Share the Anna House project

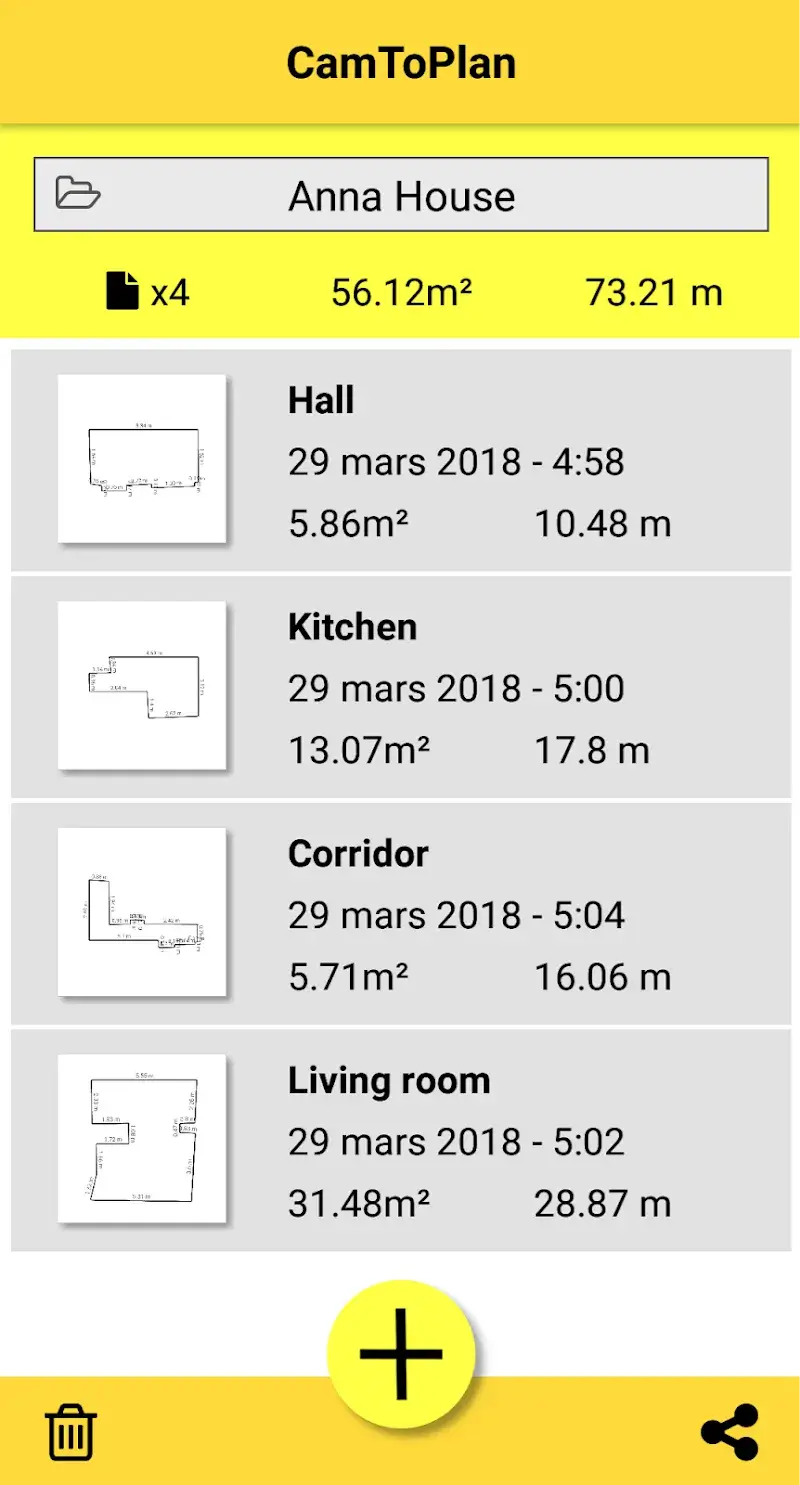[729, 1432]
